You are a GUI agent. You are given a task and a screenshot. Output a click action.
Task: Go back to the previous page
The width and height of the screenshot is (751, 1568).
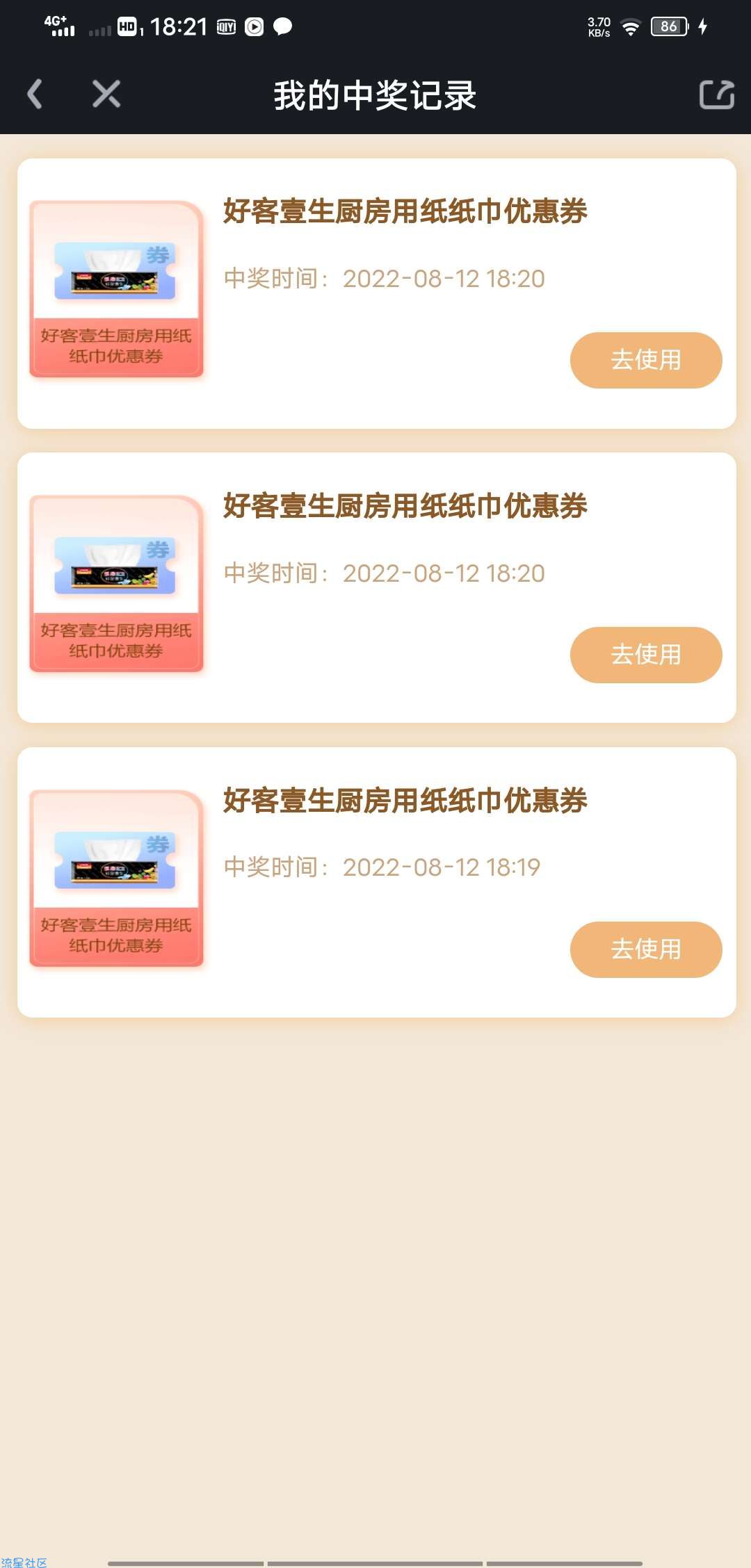coord(35,95)
